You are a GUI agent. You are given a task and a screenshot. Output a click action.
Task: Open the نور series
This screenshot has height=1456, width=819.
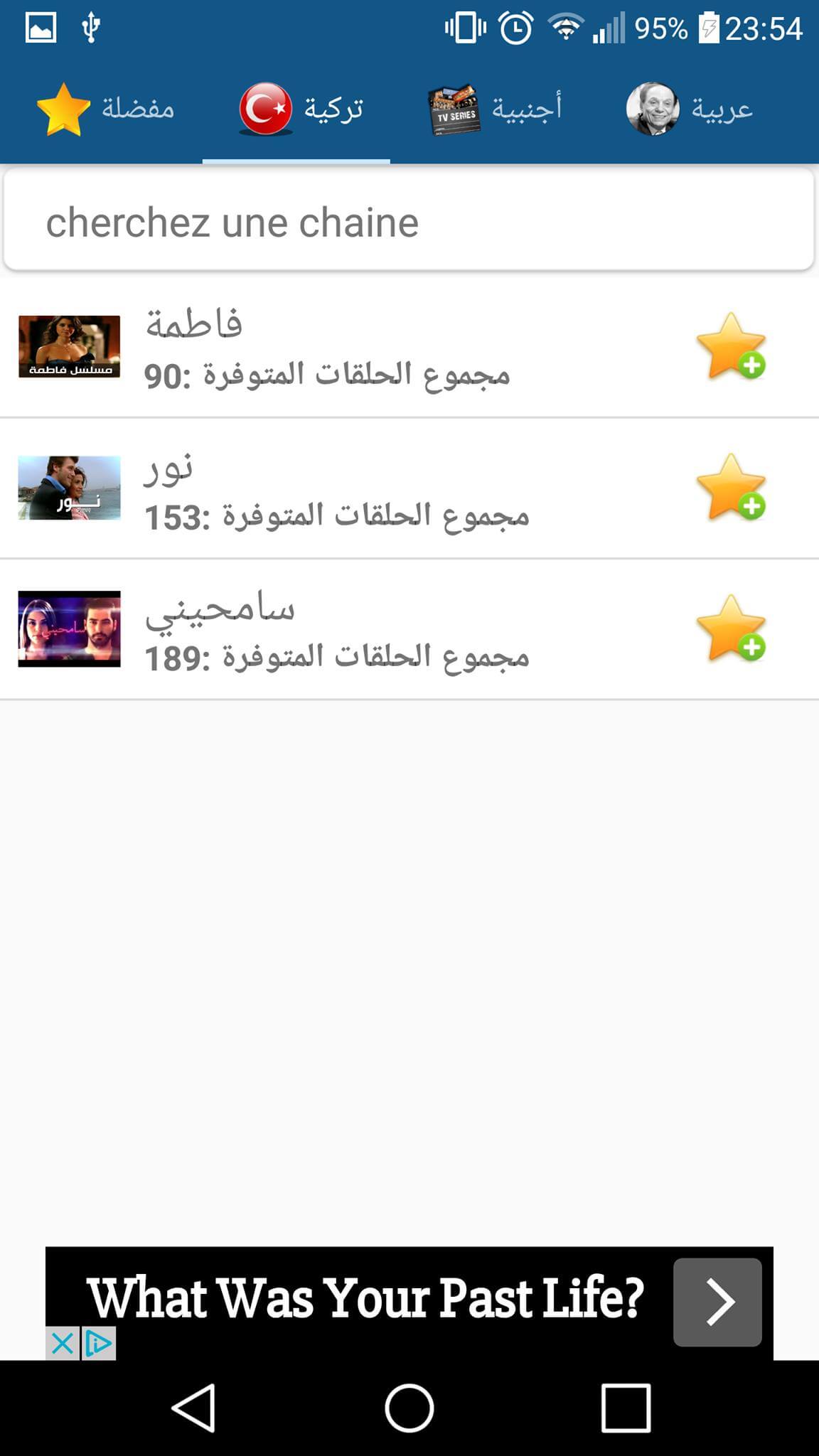(x=341, y=488)
